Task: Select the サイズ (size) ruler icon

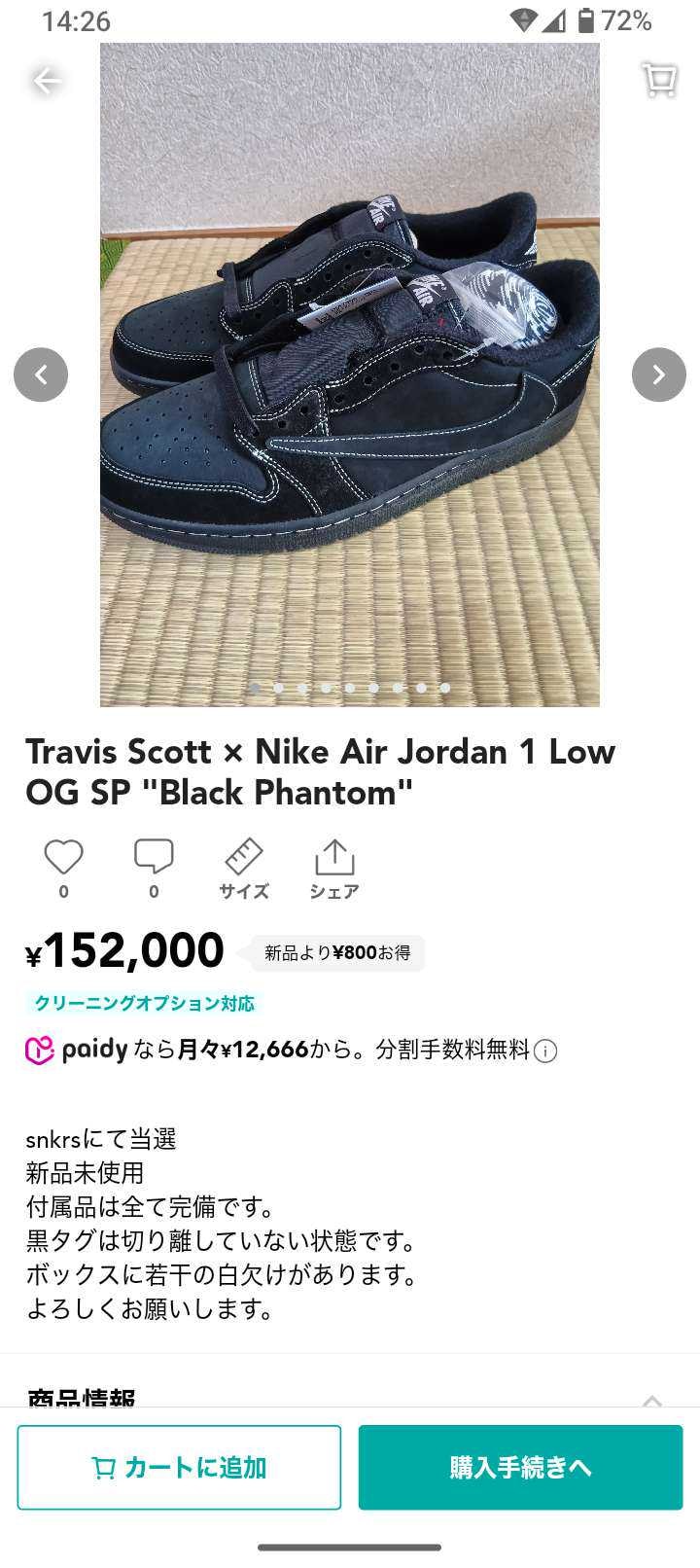Action: (243, 857)
